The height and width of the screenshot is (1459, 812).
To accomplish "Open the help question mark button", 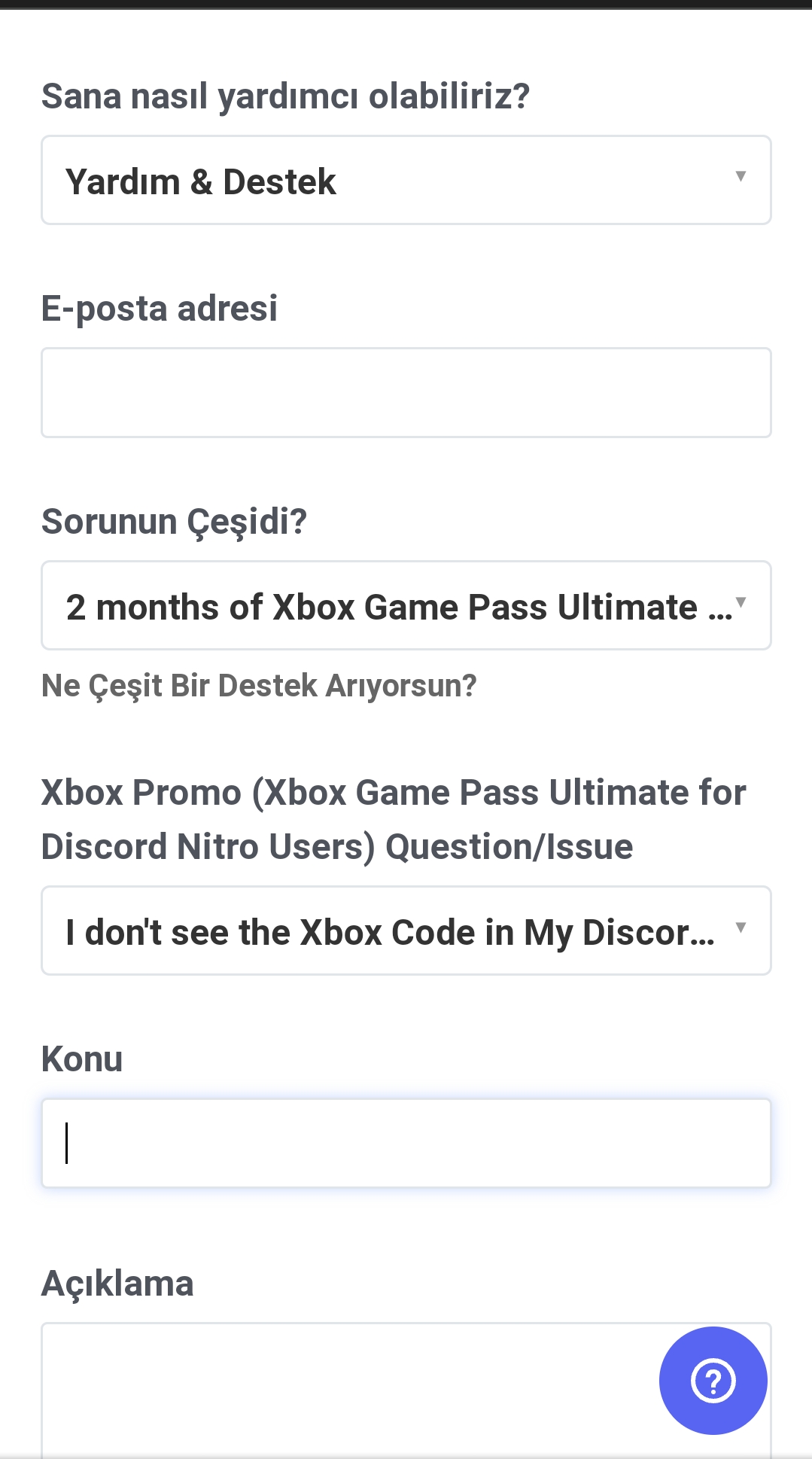I will (713, 1380).
